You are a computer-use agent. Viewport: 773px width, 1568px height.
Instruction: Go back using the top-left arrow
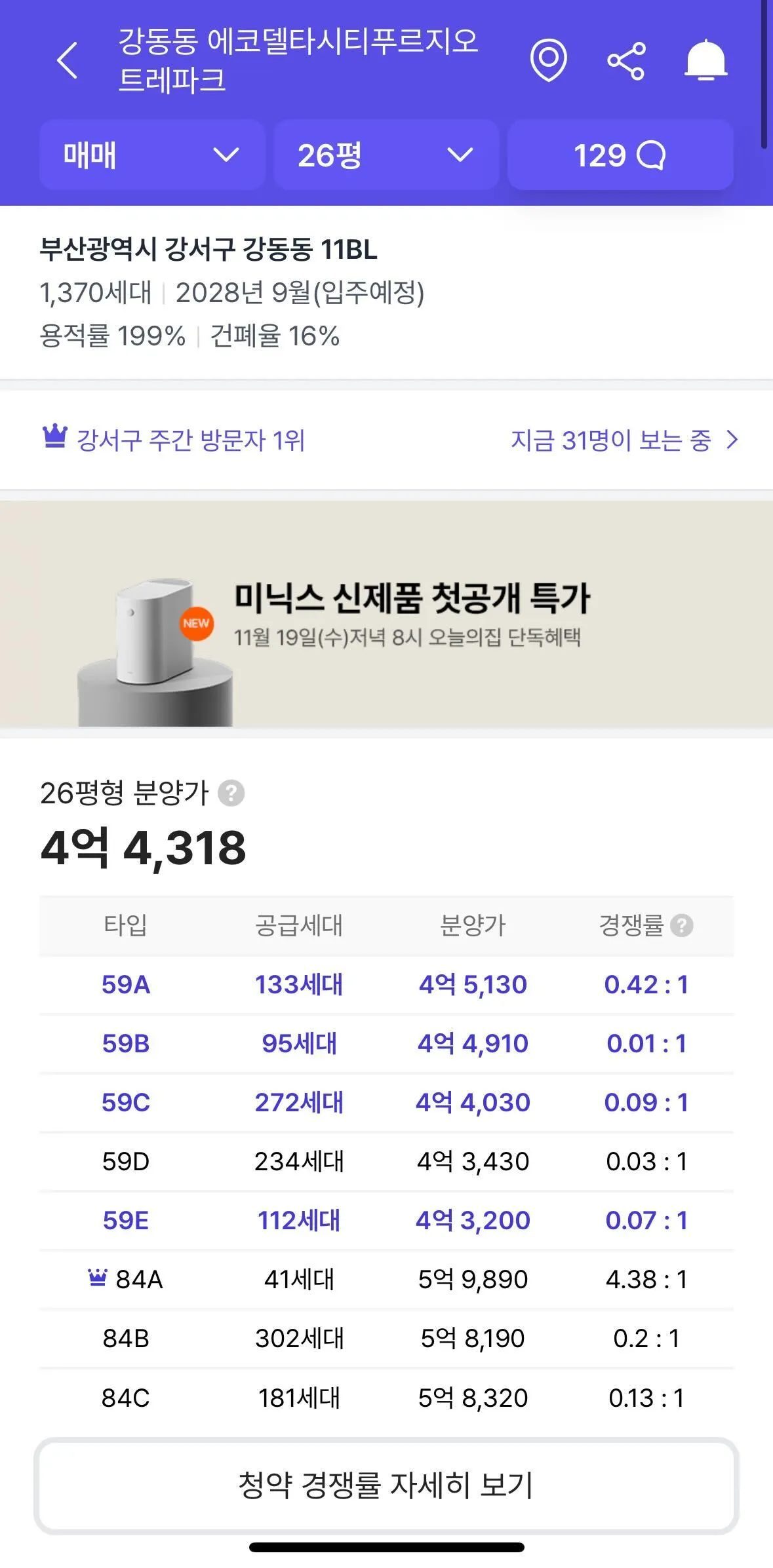tap(68, 60)
